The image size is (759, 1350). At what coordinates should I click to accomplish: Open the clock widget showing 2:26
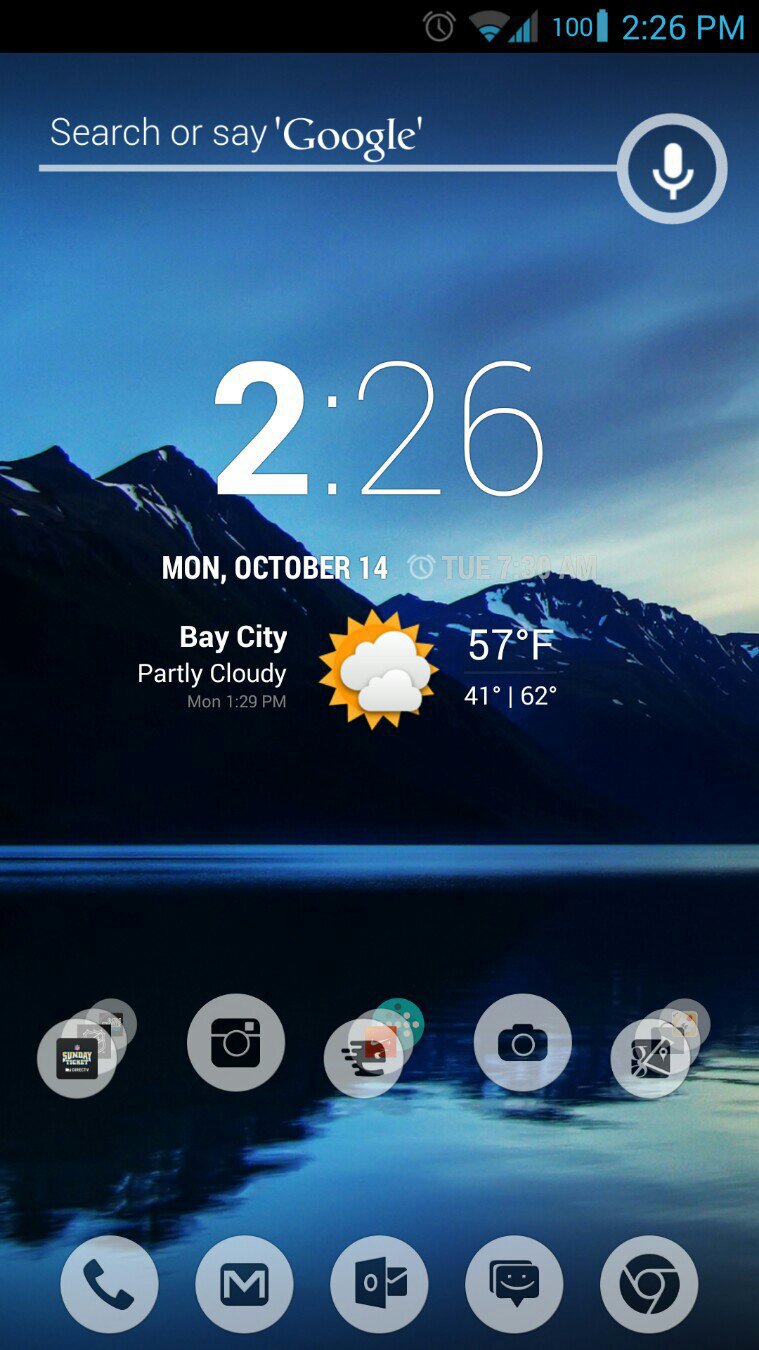tap(378, 428)
